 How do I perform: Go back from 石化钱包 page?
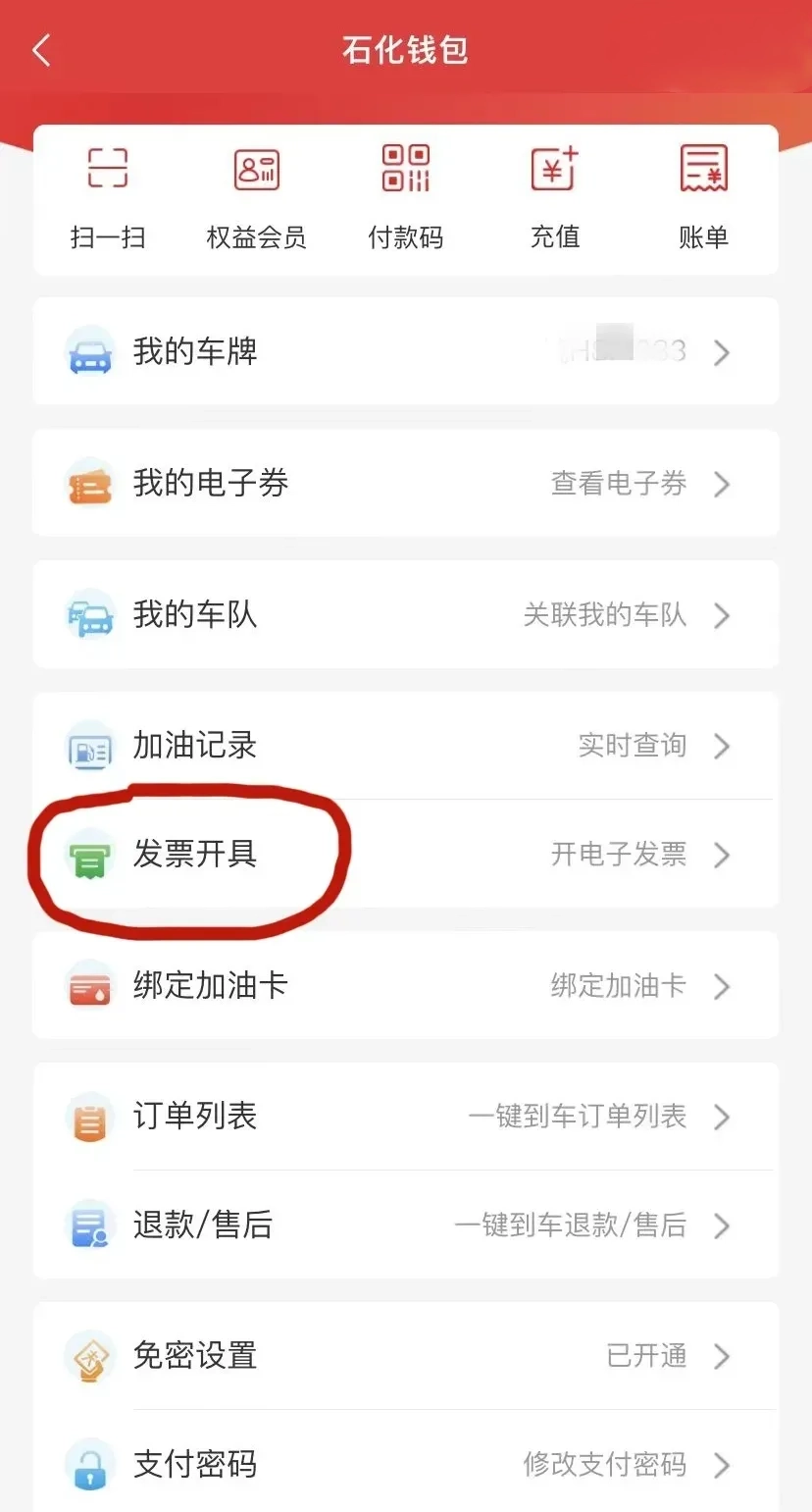tap(41, 50)
